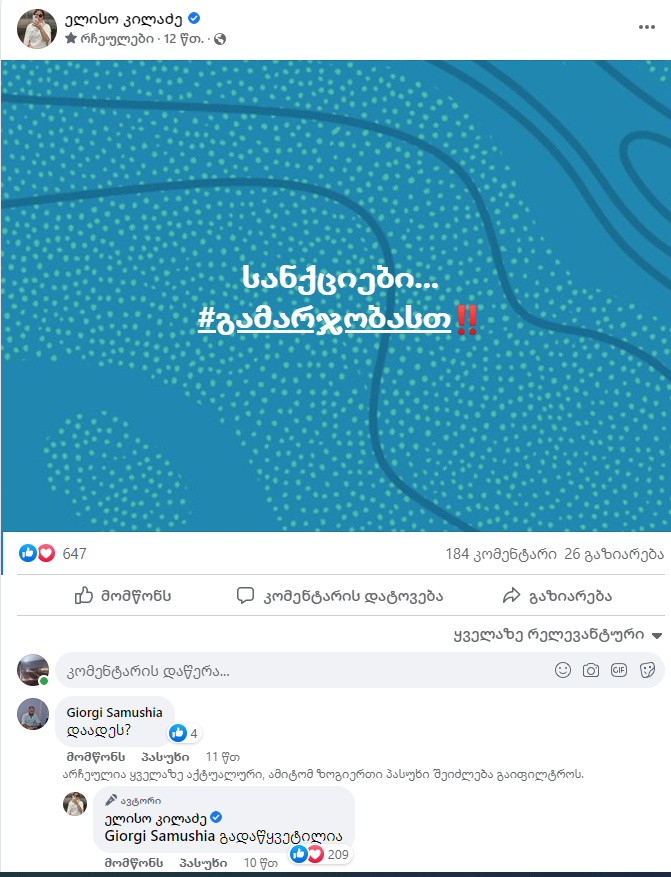
Task: Expand the ყველაზე რელევანტური comment sort dropdown
Action: click(558, 635)
